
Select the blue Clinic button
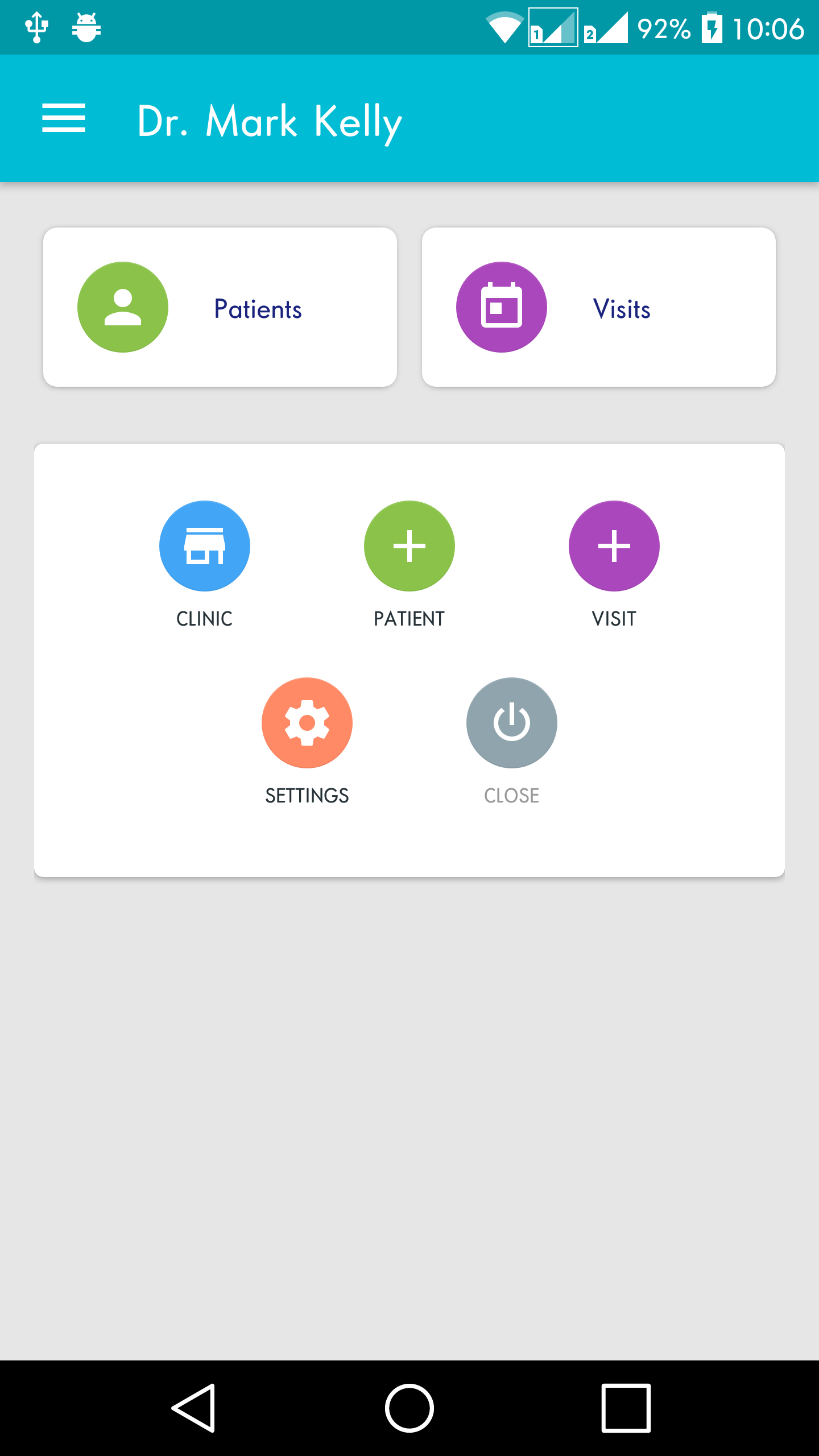pos(205,546)
